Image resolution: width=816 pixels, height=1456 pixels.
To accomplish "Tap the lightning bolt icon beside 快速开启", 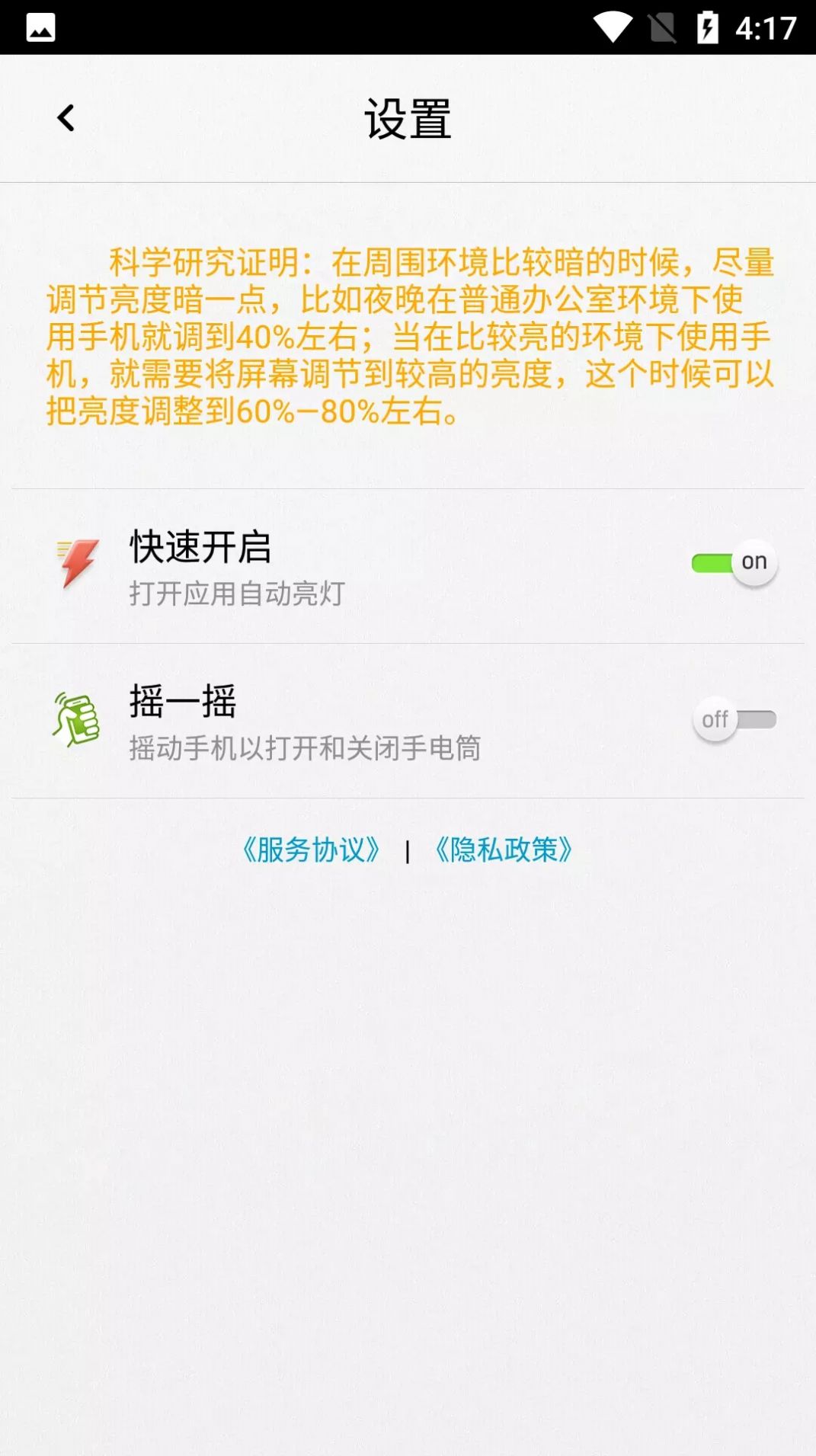I will [x=75, y=562].
